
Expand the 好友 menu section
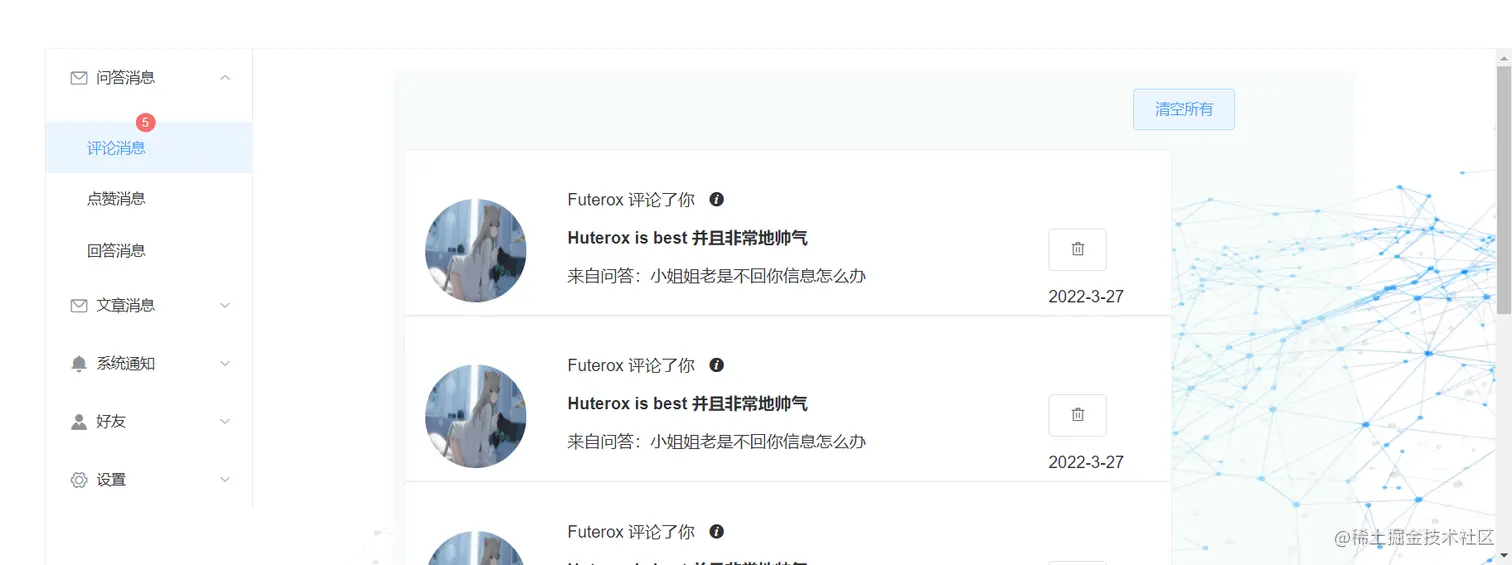[x=148, y=421]
